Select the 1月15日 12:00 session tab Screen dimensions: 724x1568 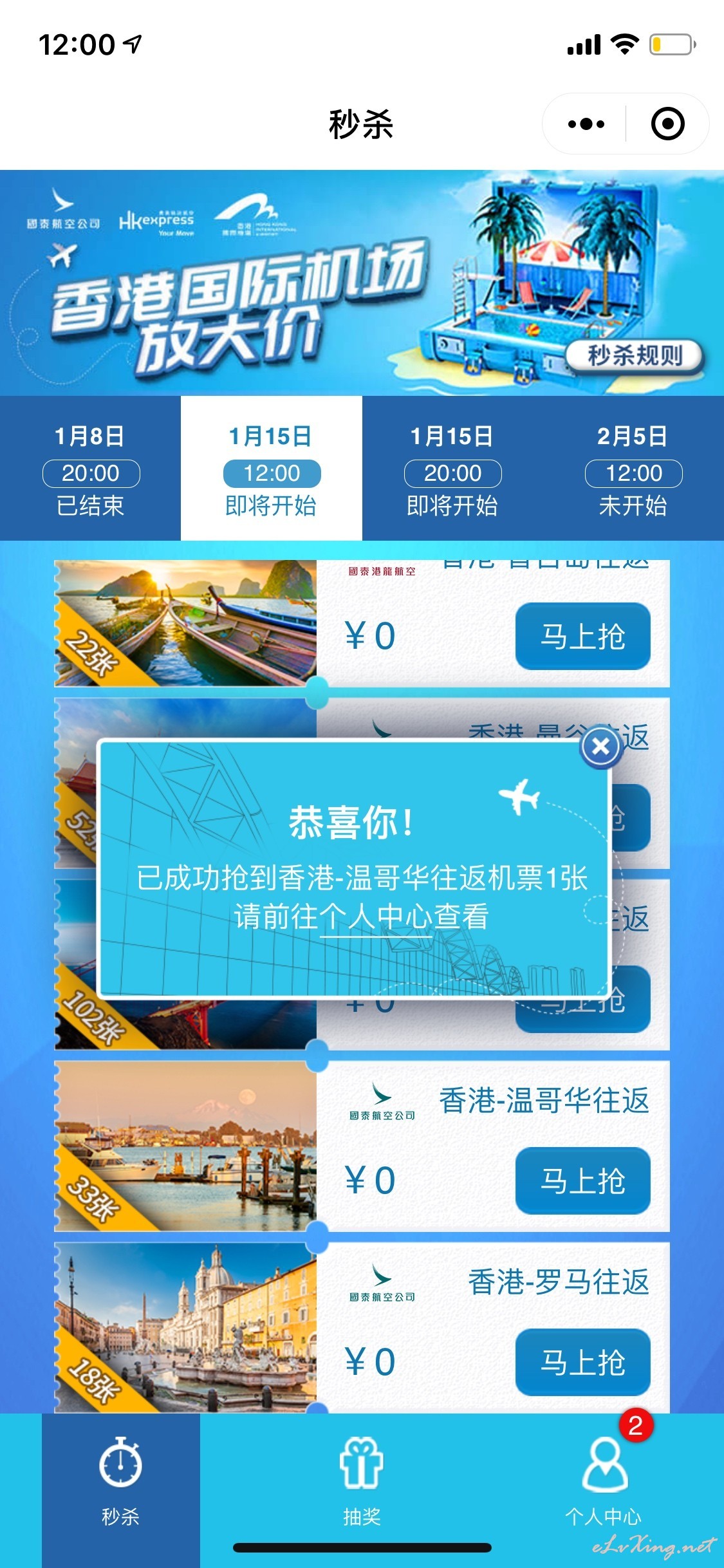(x=272, y=469)
